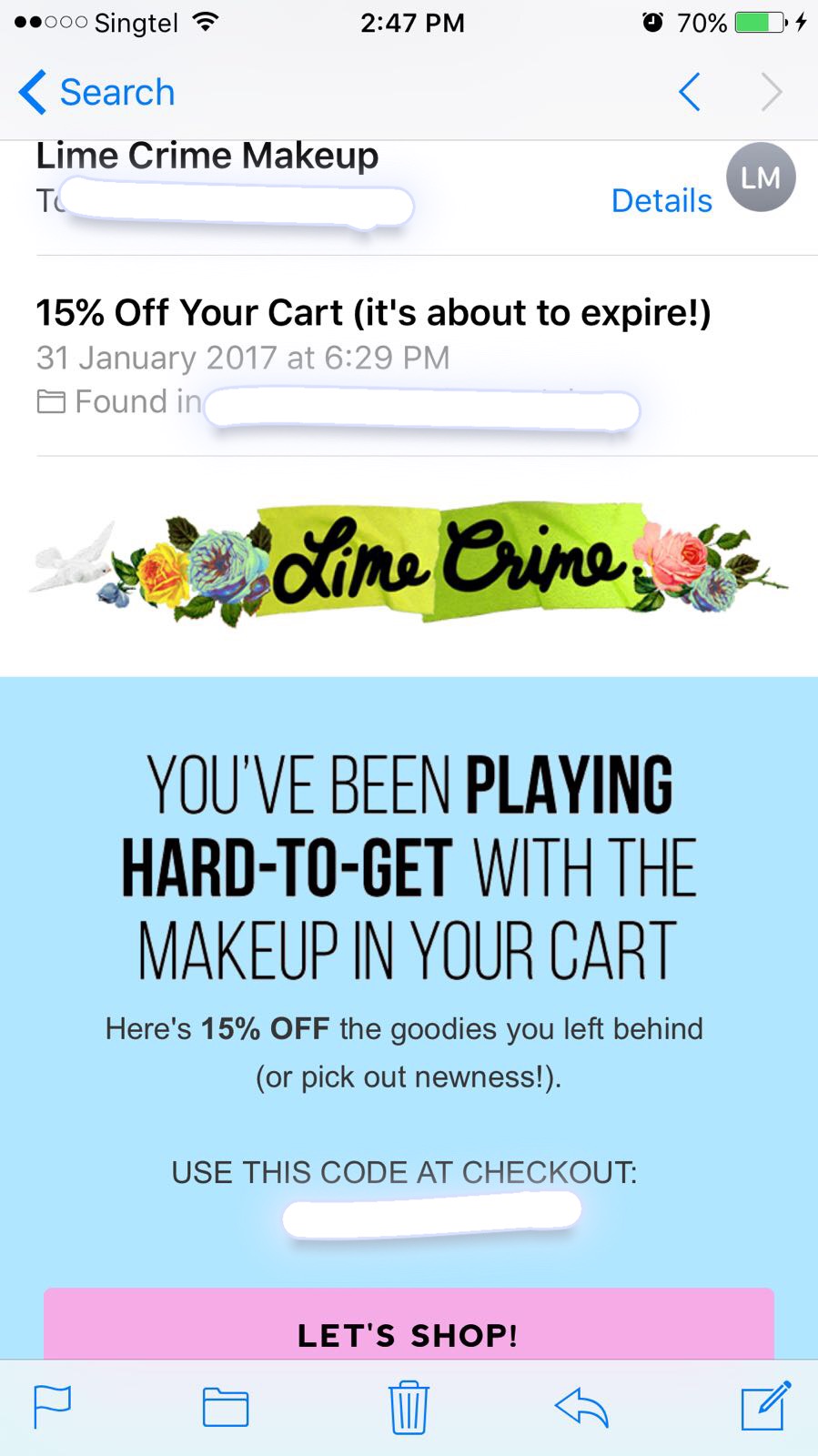Go back to Search

point(96,93)
